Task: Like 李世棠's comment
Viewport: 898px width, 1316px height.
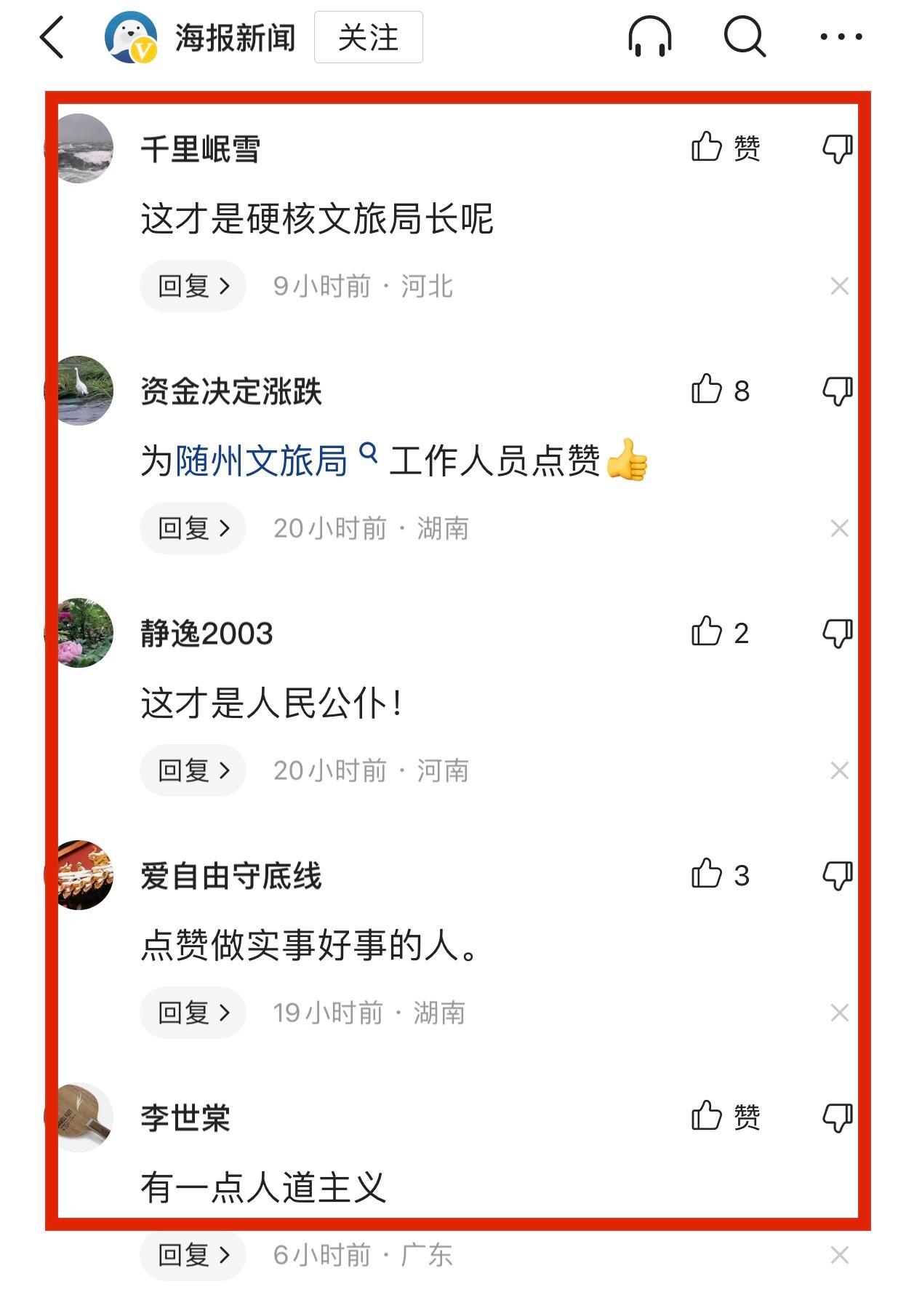Action: (x=707, y=1117)
